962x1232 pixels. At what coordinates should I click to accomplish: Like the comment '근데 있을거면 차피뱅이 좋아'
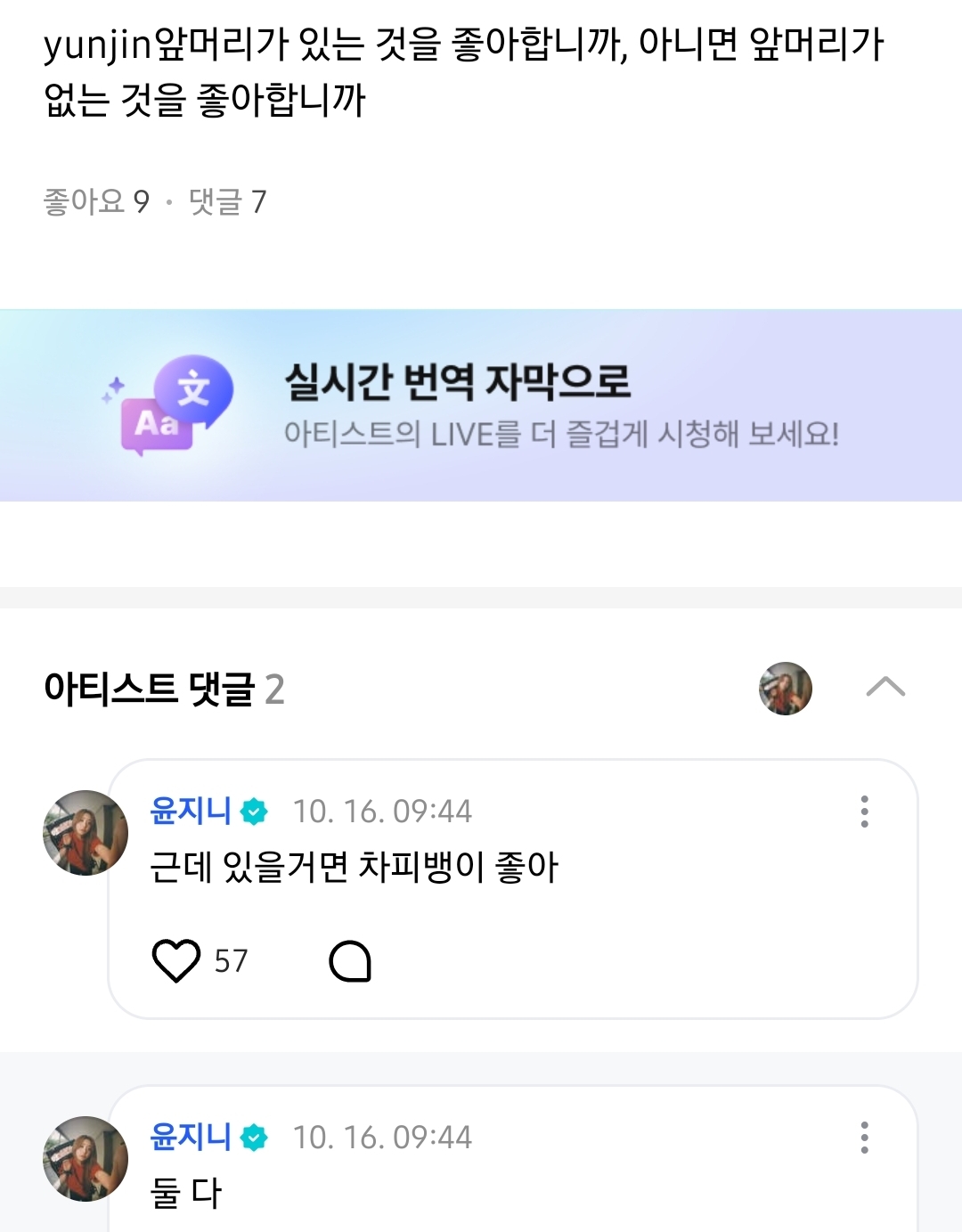(x=176, y=961)
